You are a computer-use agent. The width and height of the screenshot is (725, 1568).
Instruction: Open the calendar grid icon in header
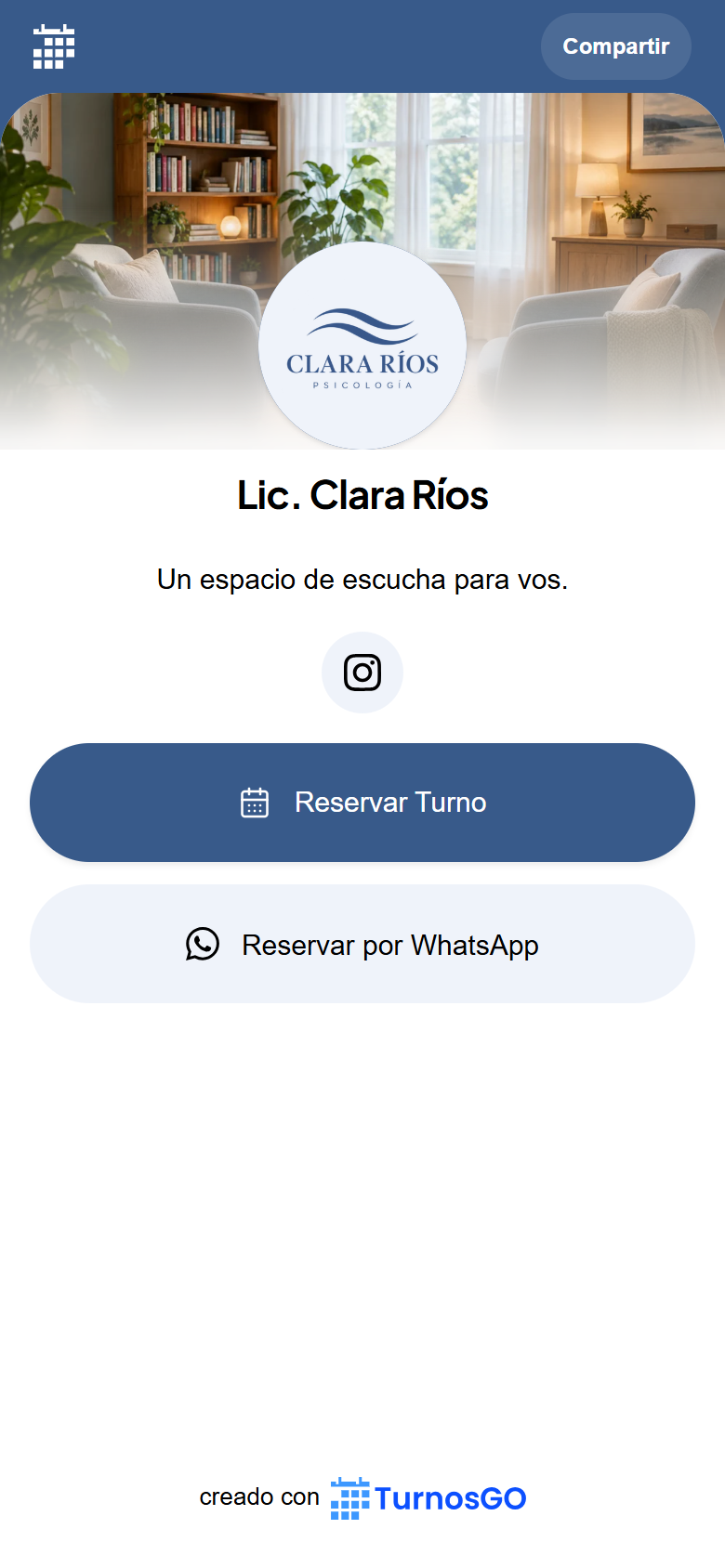click(x=54, y=46)
